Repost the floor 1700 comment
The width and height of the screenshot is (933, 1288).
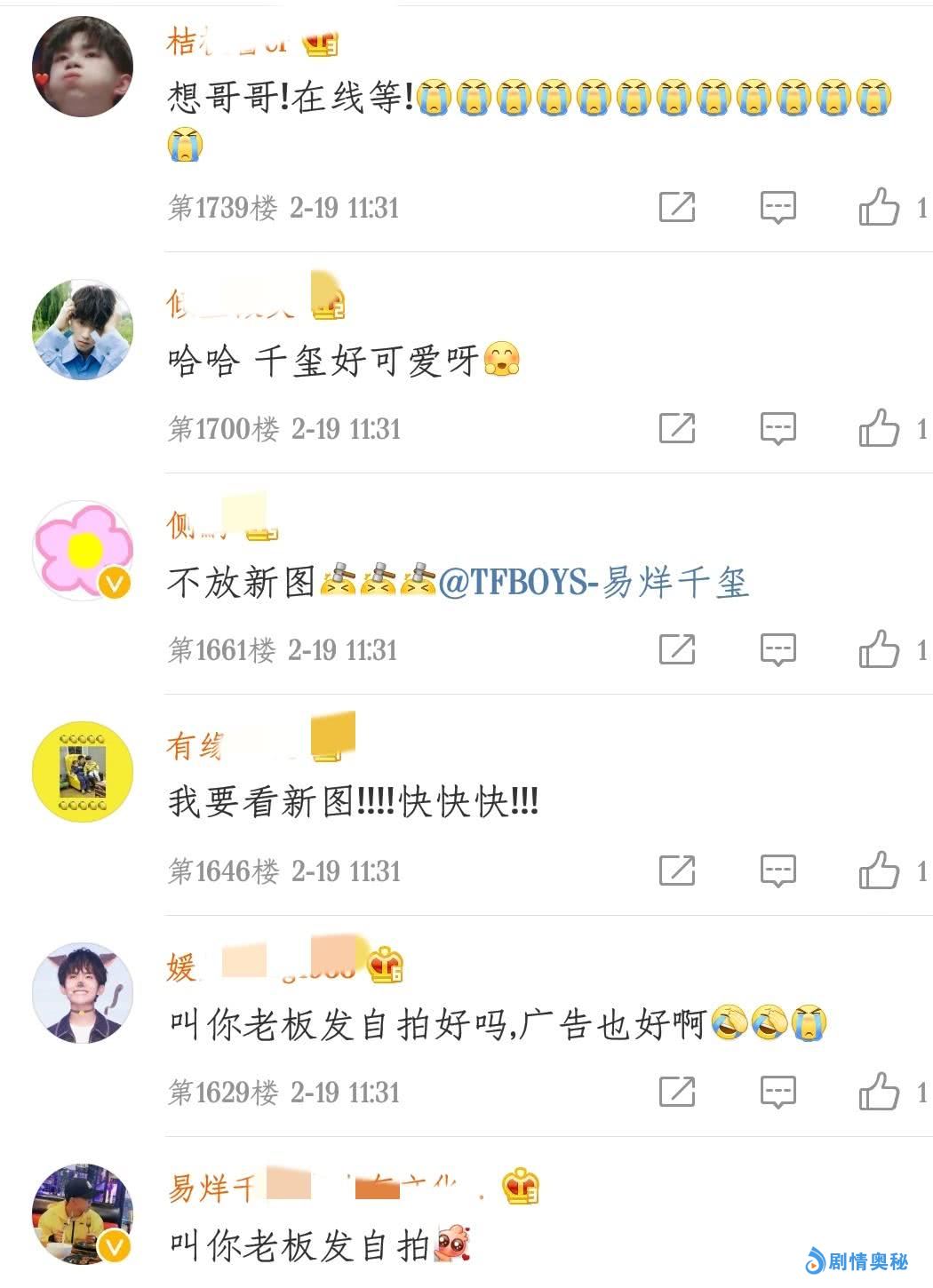676,428
